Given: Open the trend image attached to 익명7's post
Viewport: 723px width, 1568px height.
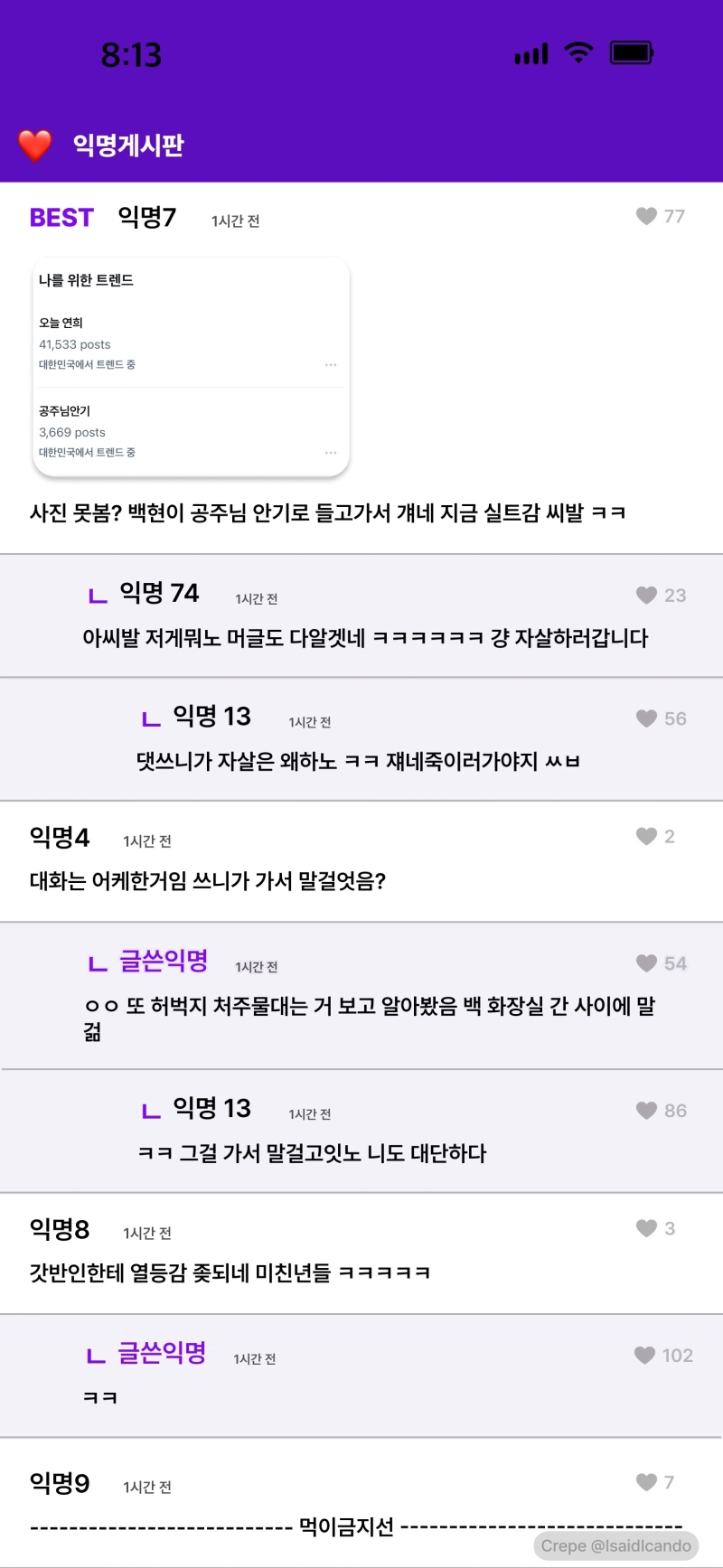Looking at the screenshot, I should coord(191,367).
